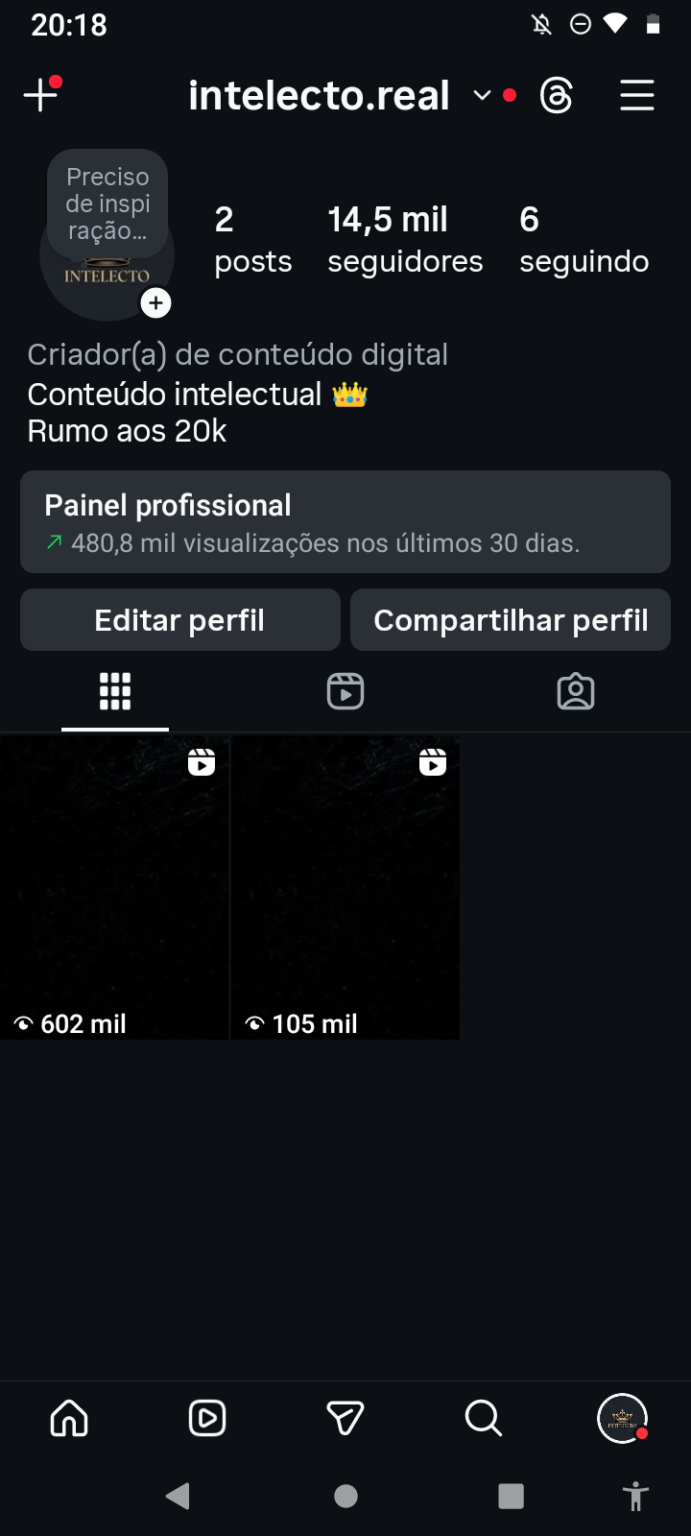Open the Painel profissional card
This screenshot has width=691, height=1536.
pos(345,522)
